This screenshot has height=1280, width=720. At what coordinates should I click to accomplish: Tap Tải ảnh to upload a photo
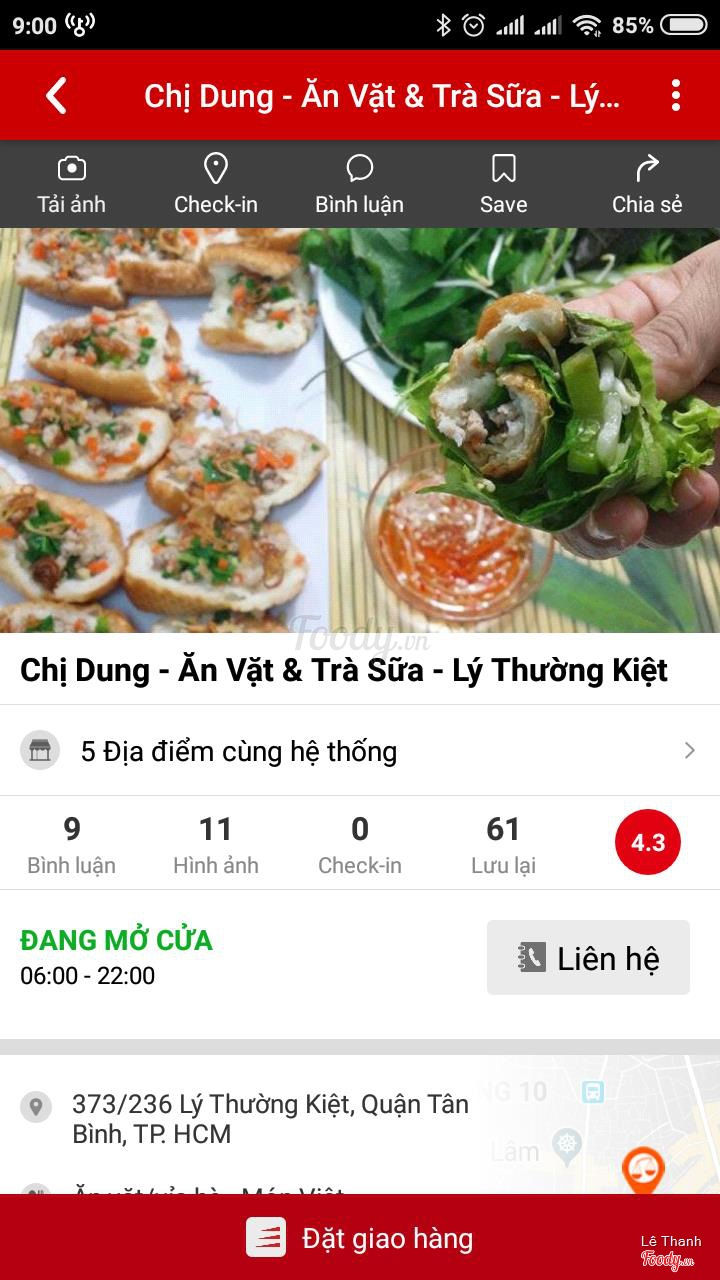click(x=71, y=185)
